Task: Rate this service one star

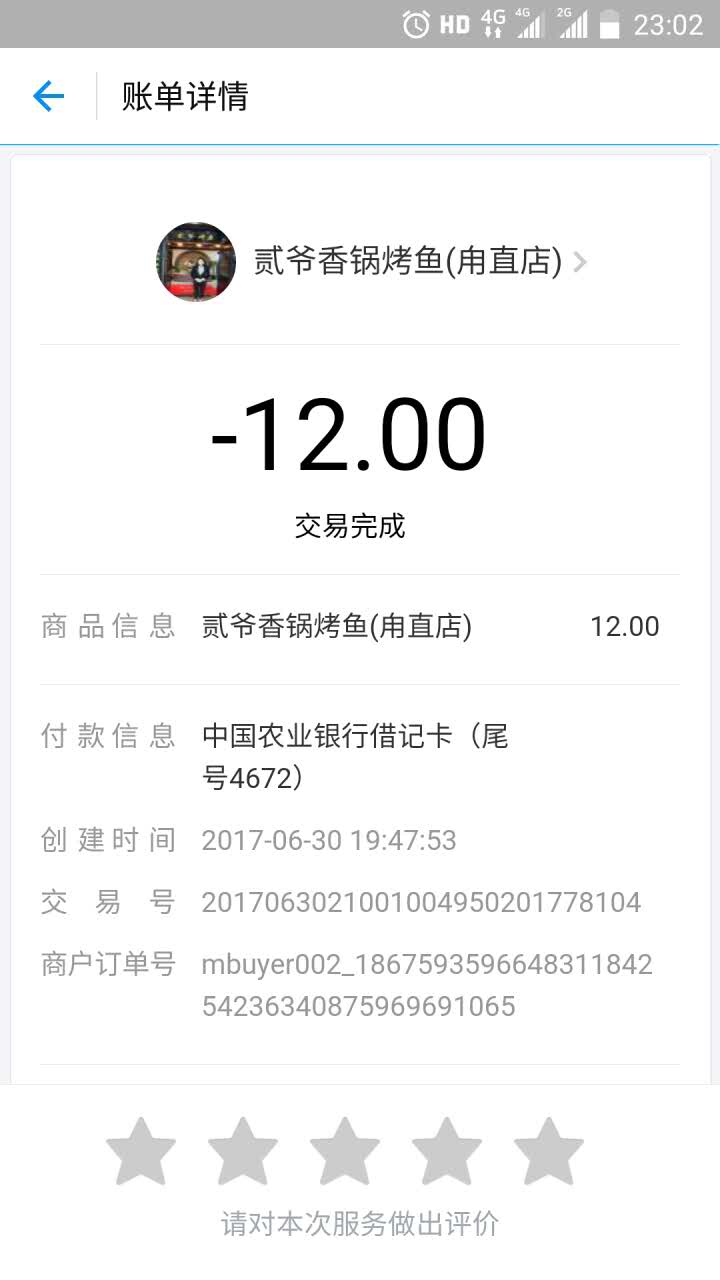Action: pyautogui.click(x=141, y=1152)
